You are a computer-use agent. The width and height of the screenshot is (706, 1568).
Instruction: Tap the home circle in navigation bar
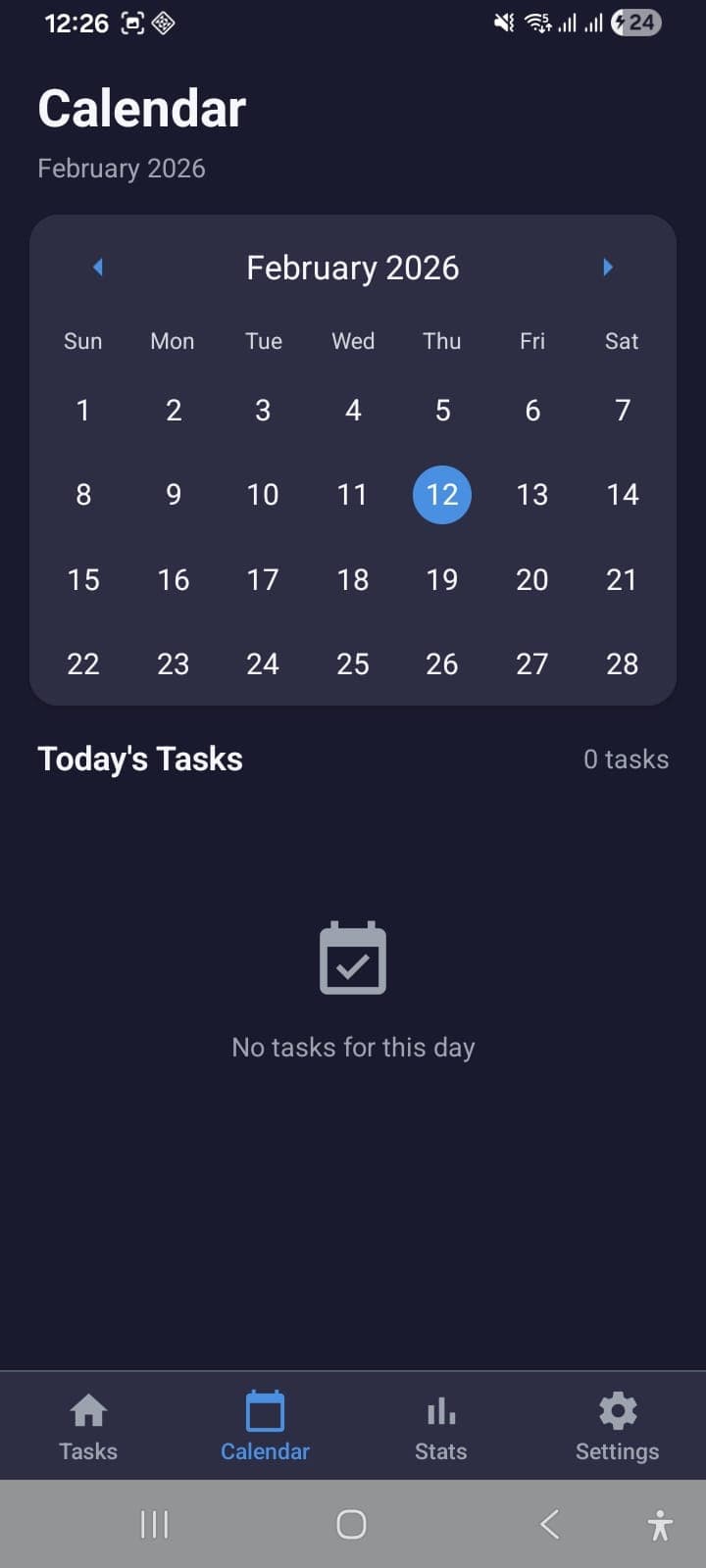pyautogui.click(x=352, y=1525)
